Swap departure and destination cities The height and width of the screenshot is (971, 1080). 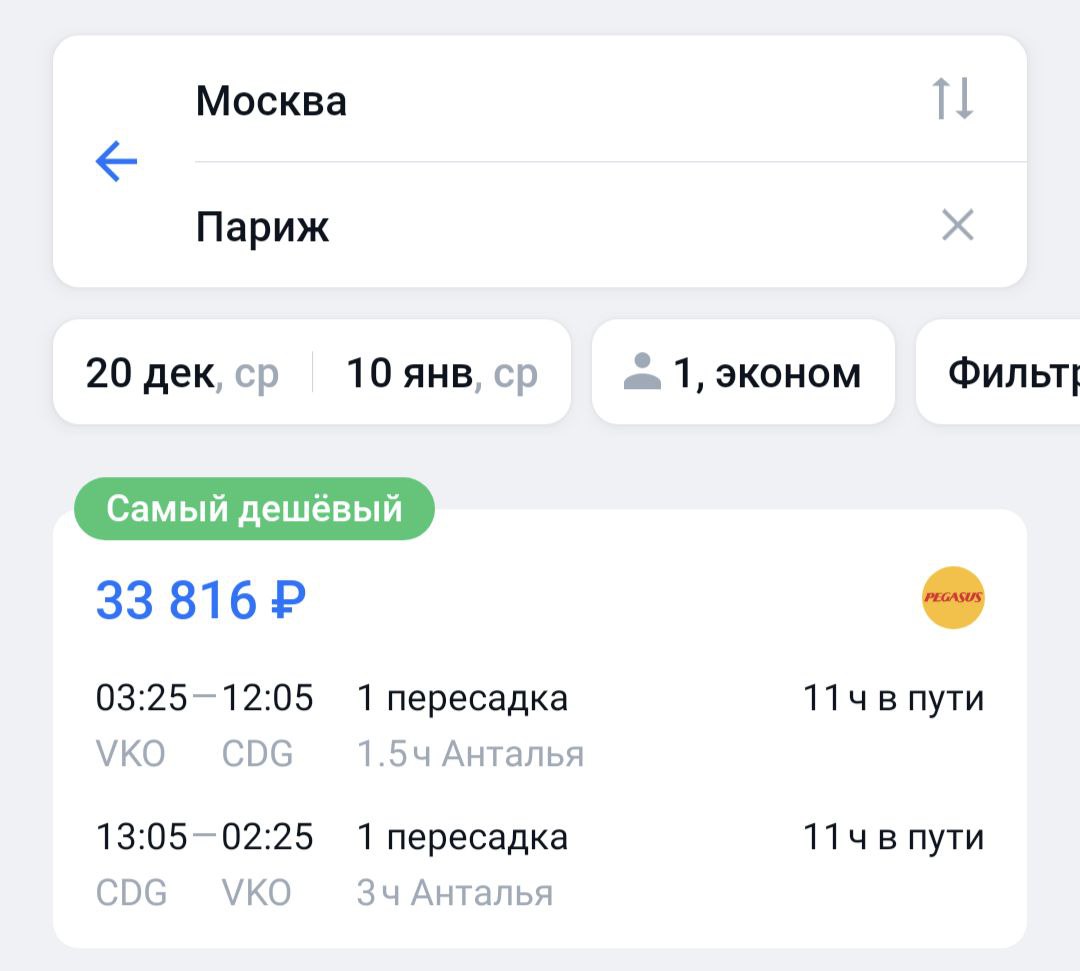click(x=952, y=99)
